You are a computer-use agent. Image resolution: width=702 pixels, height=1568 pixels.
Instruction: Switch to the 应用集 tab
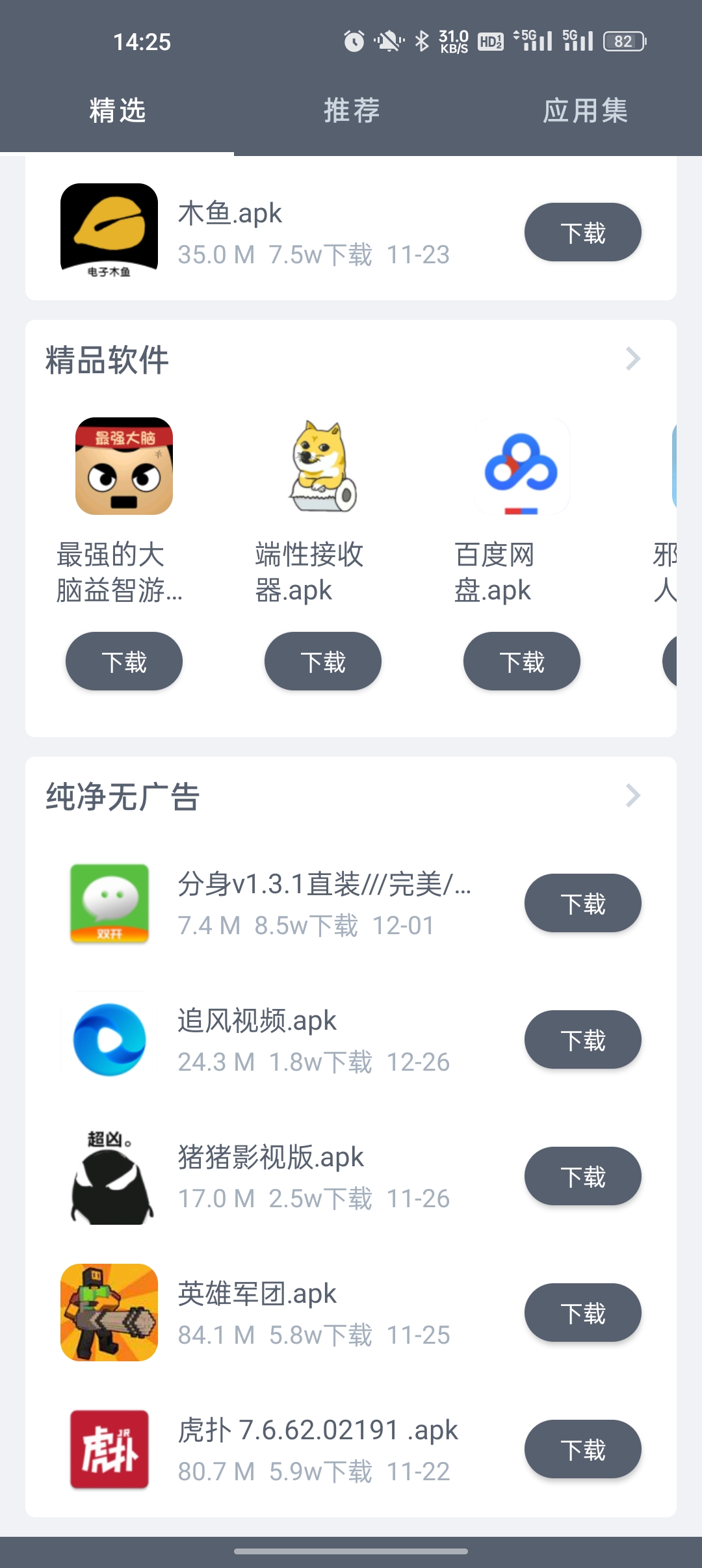pyautogui.click(x=586, y=111)
